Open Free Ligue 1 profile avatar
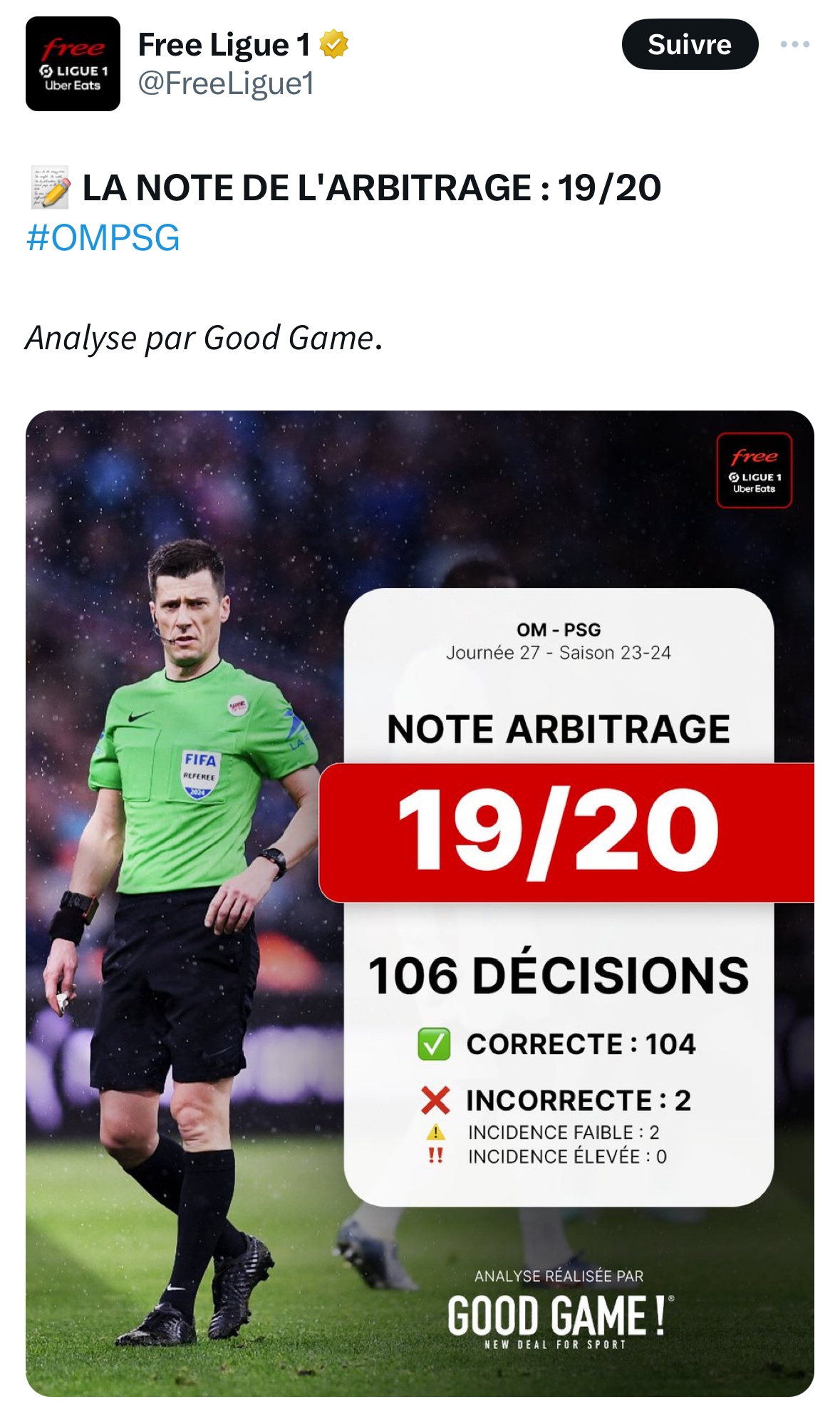This screenshot has width=840, height=1424. 73,63
